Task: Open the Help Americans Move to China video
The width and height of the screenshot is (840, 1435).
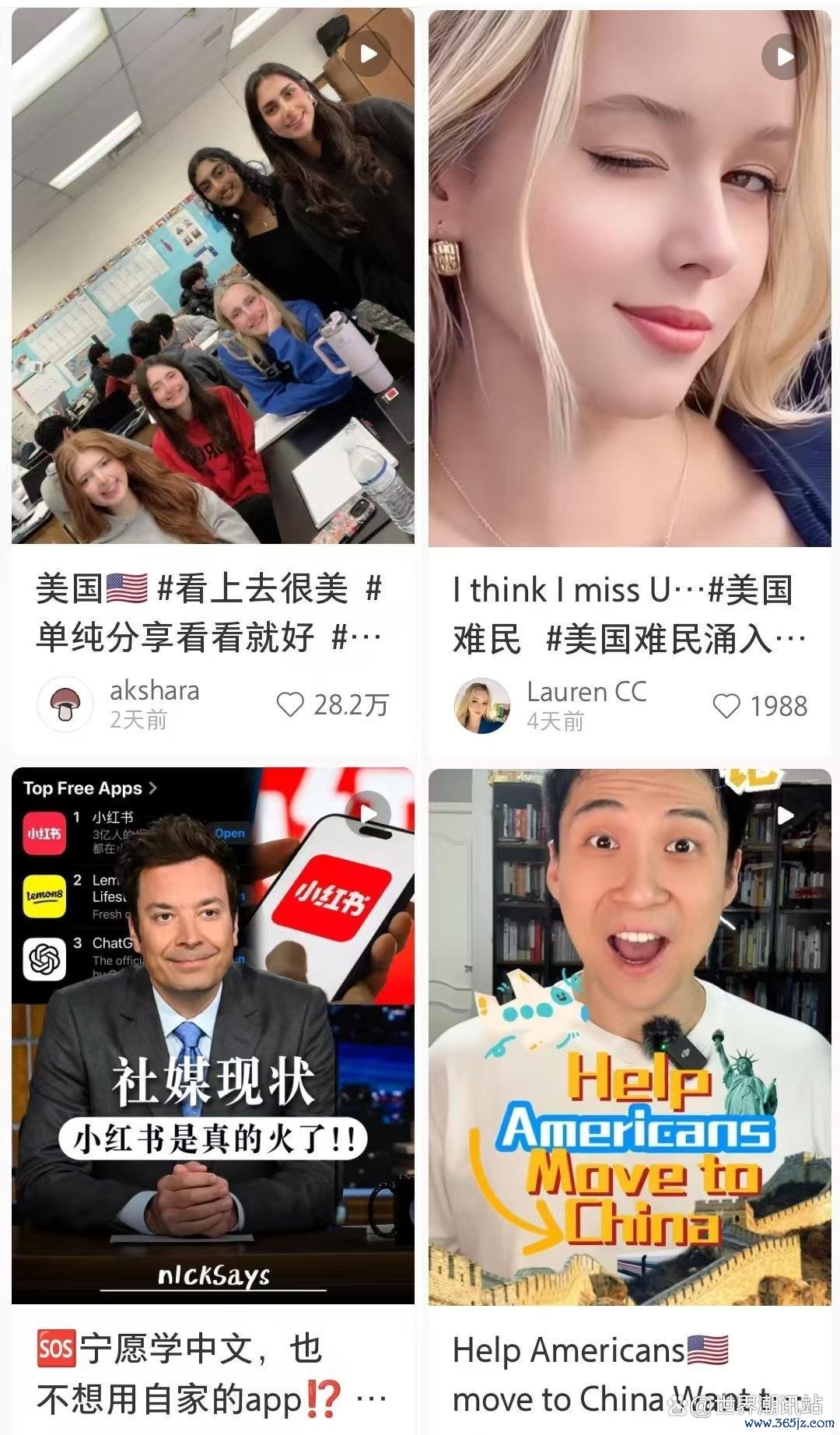Action: (630, 1037)
